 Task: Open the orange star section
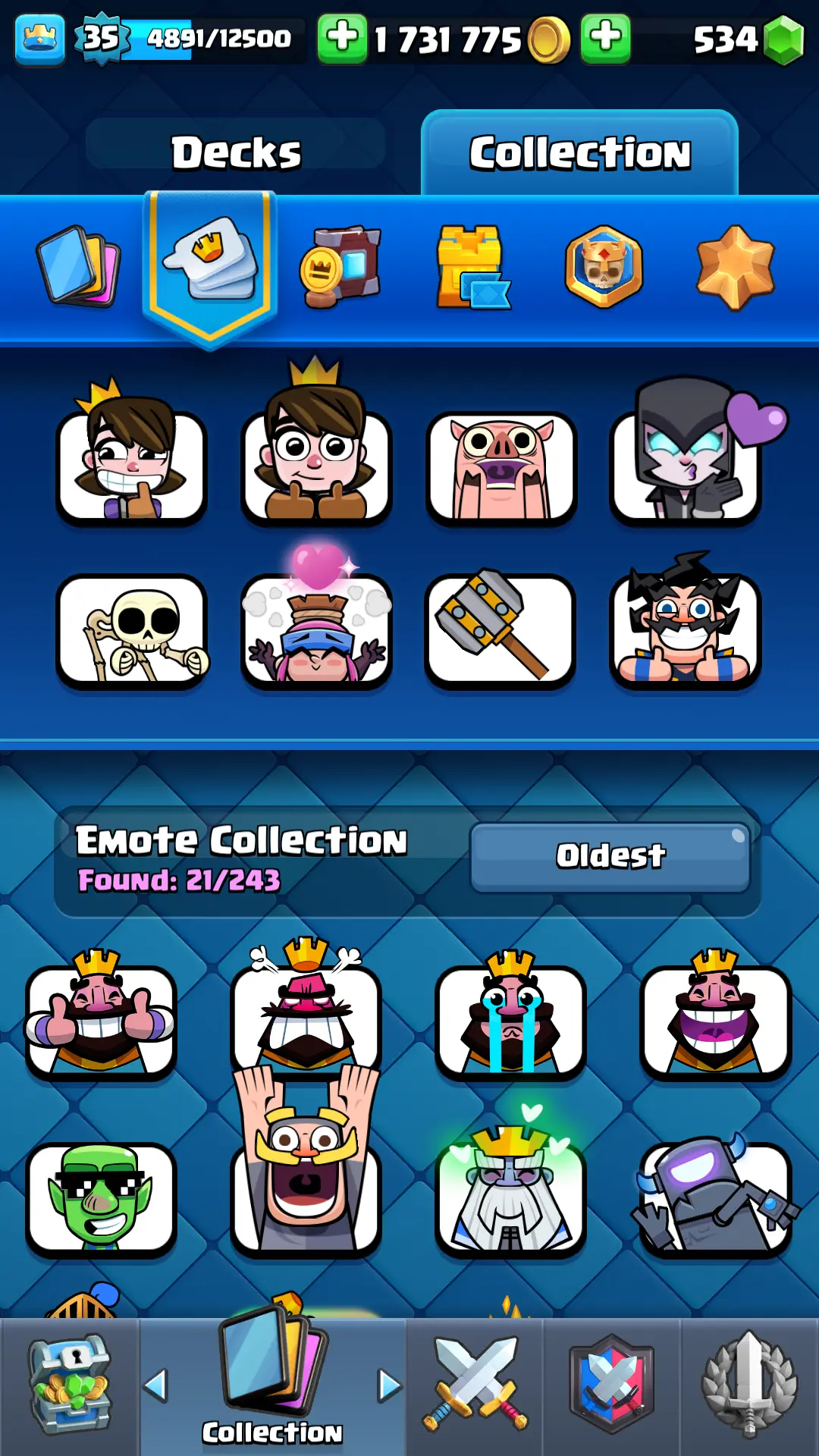pyautogui.click(x=735, y=267)
